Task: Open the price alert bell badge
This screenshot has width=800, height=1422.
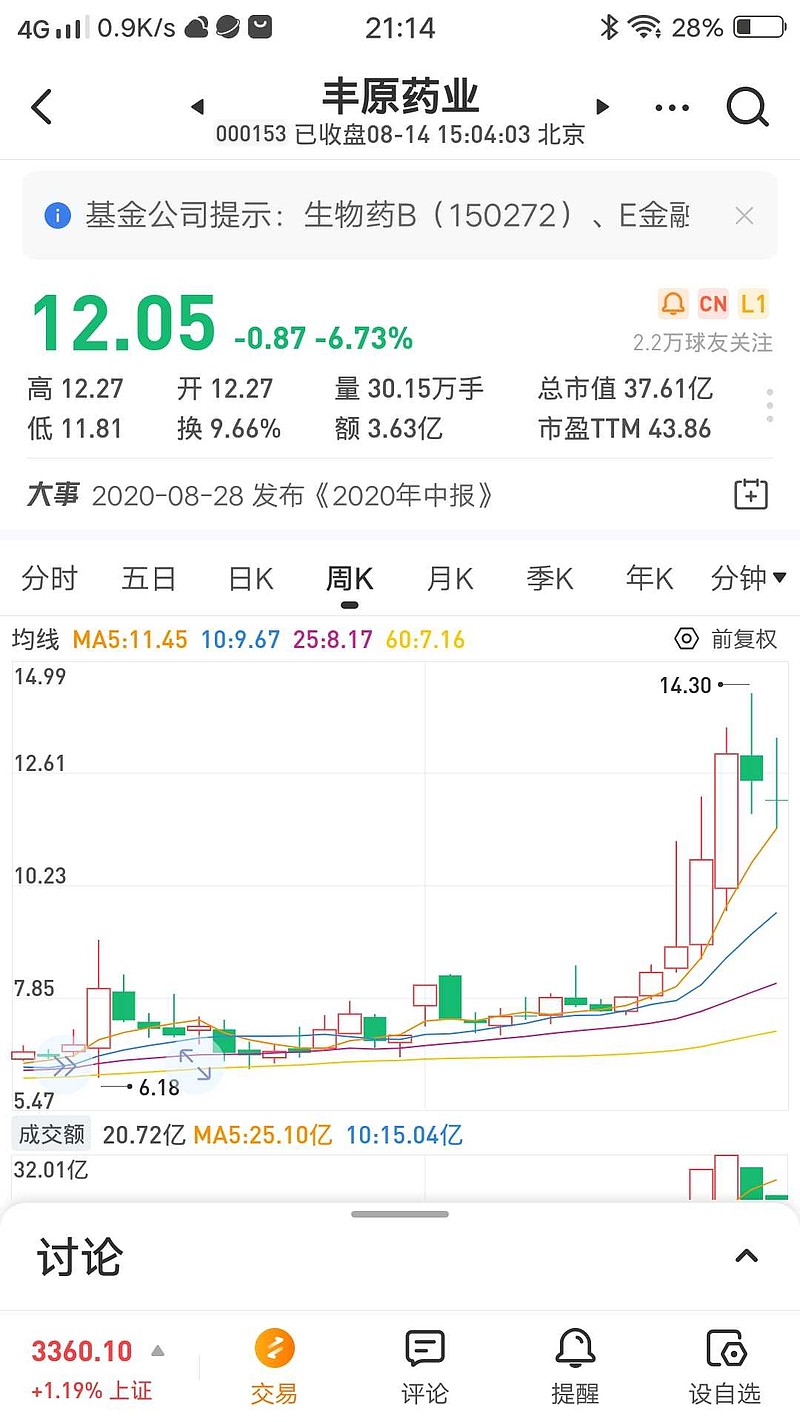Action: [x=673, y=304]
